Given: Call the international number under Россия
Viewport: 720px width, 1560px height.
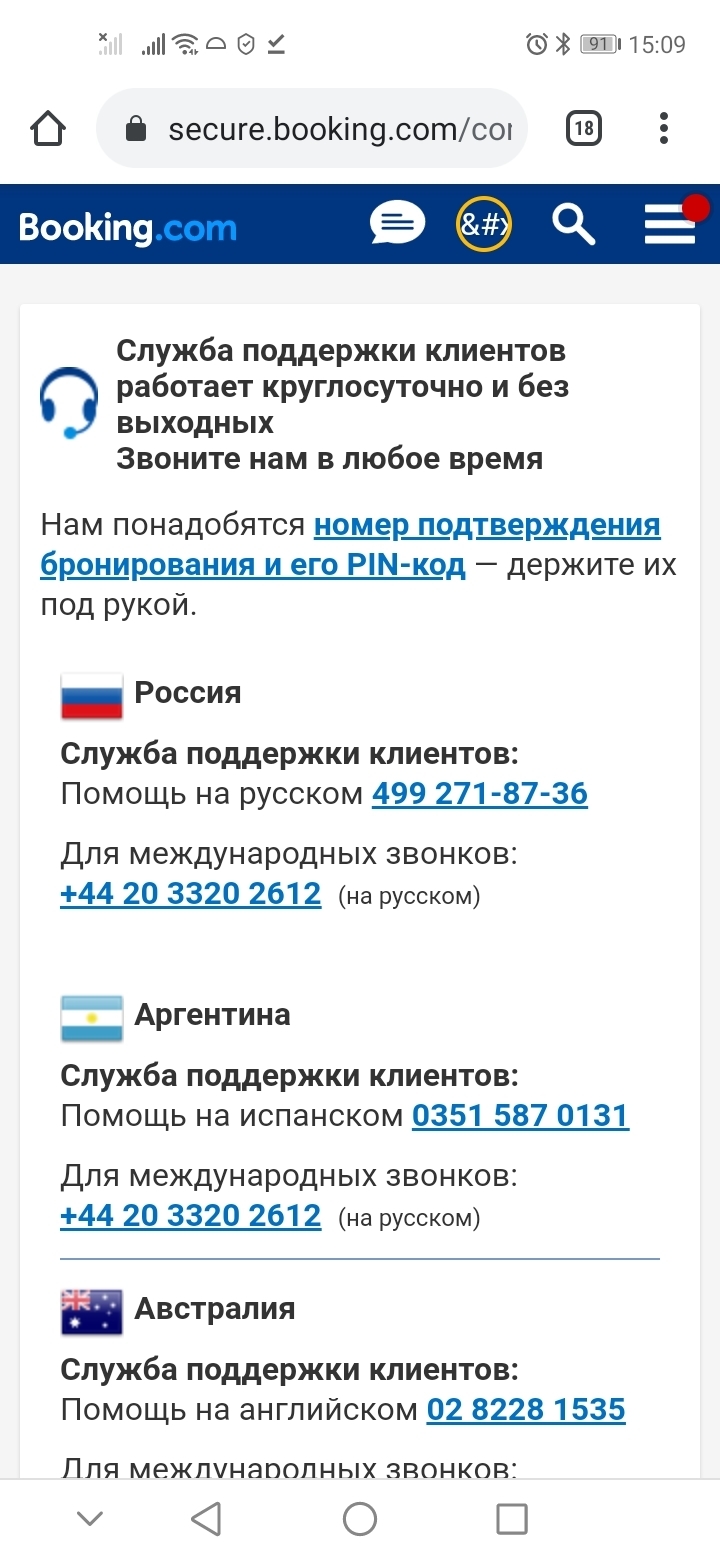Looking at the screenshot, I should (x=191, y=894).
